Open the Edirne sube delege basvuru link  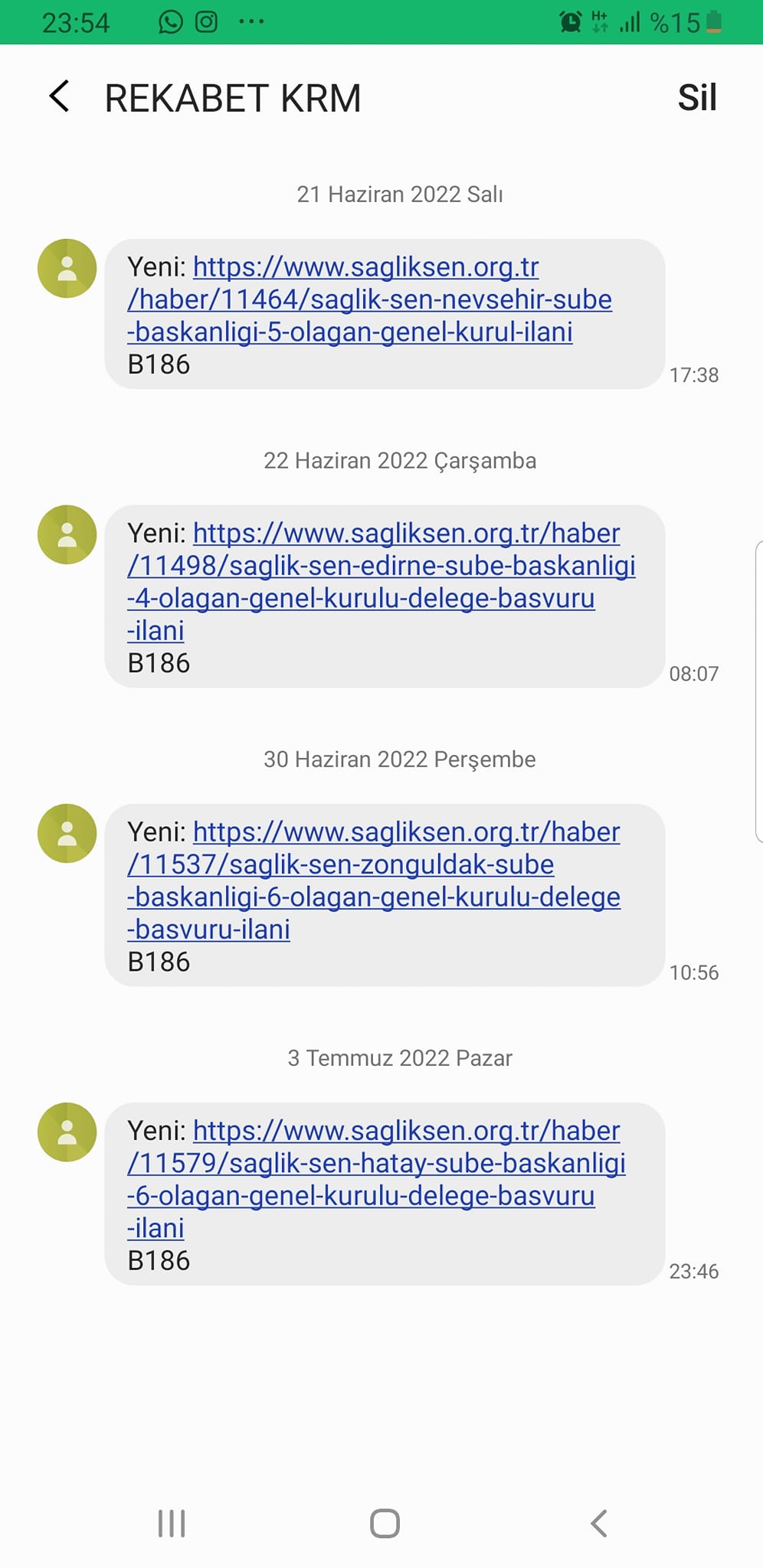[381, 567]
